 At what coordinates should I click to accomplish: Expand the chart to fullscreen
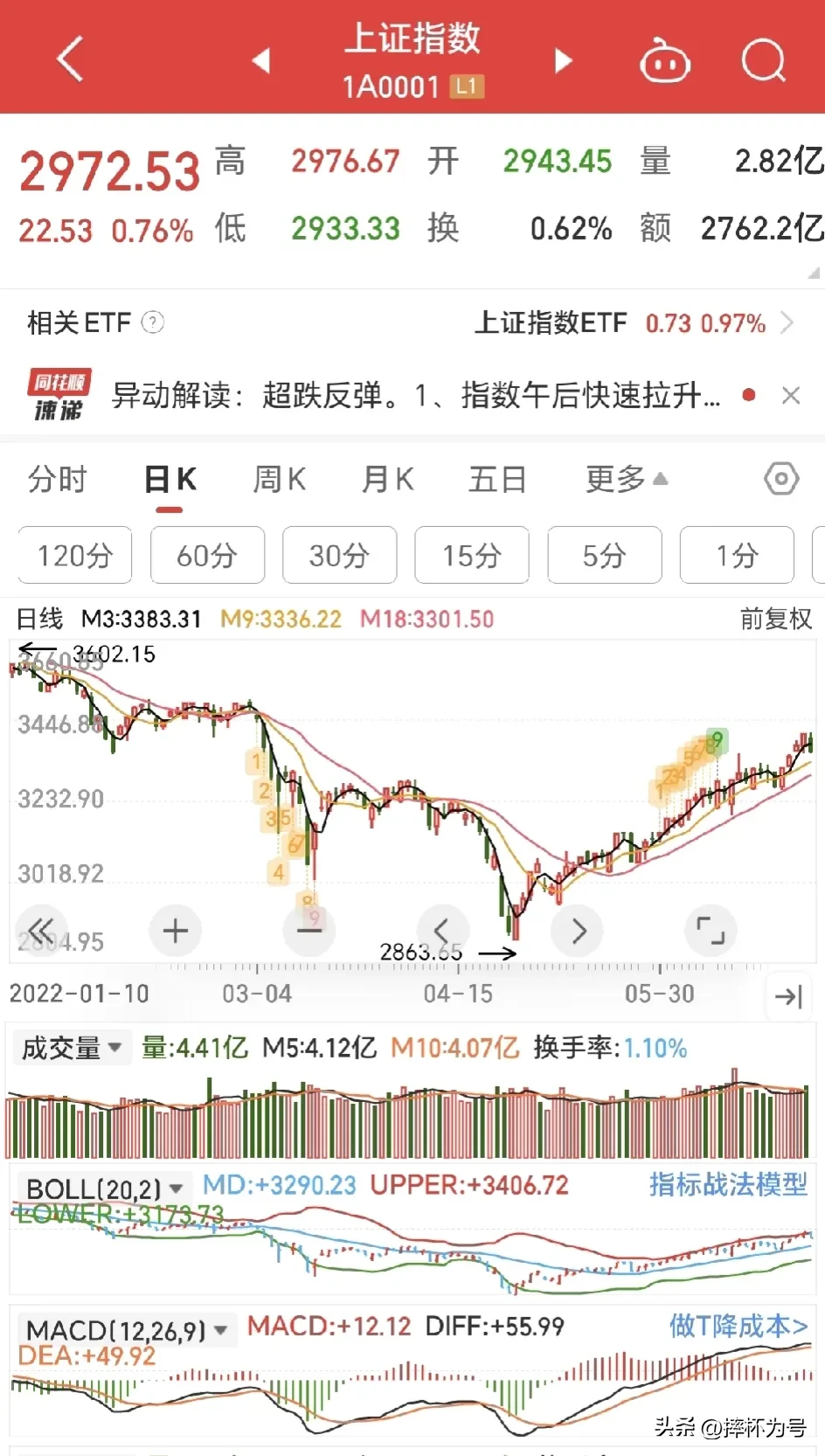tap(710, 931)
